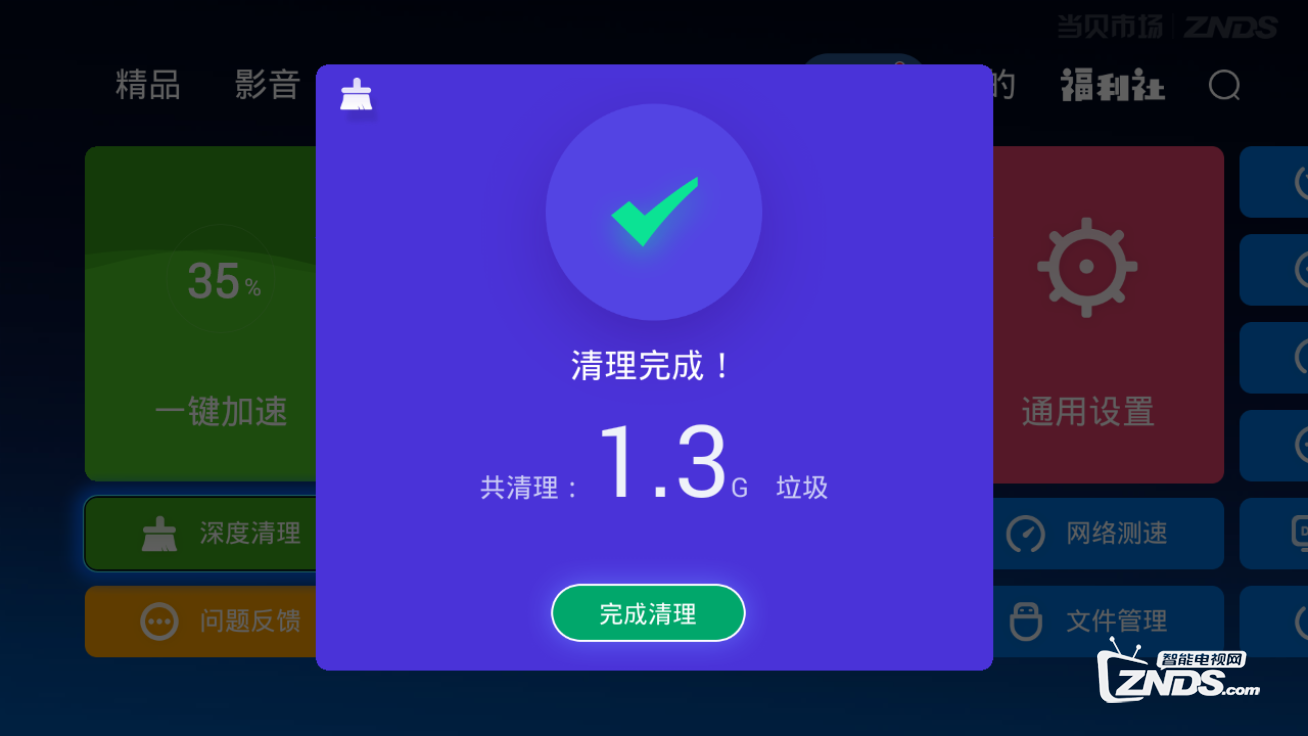Switch to the 影音 tab
Viewport: 1308px width, 736px height.
click(267, 85)
